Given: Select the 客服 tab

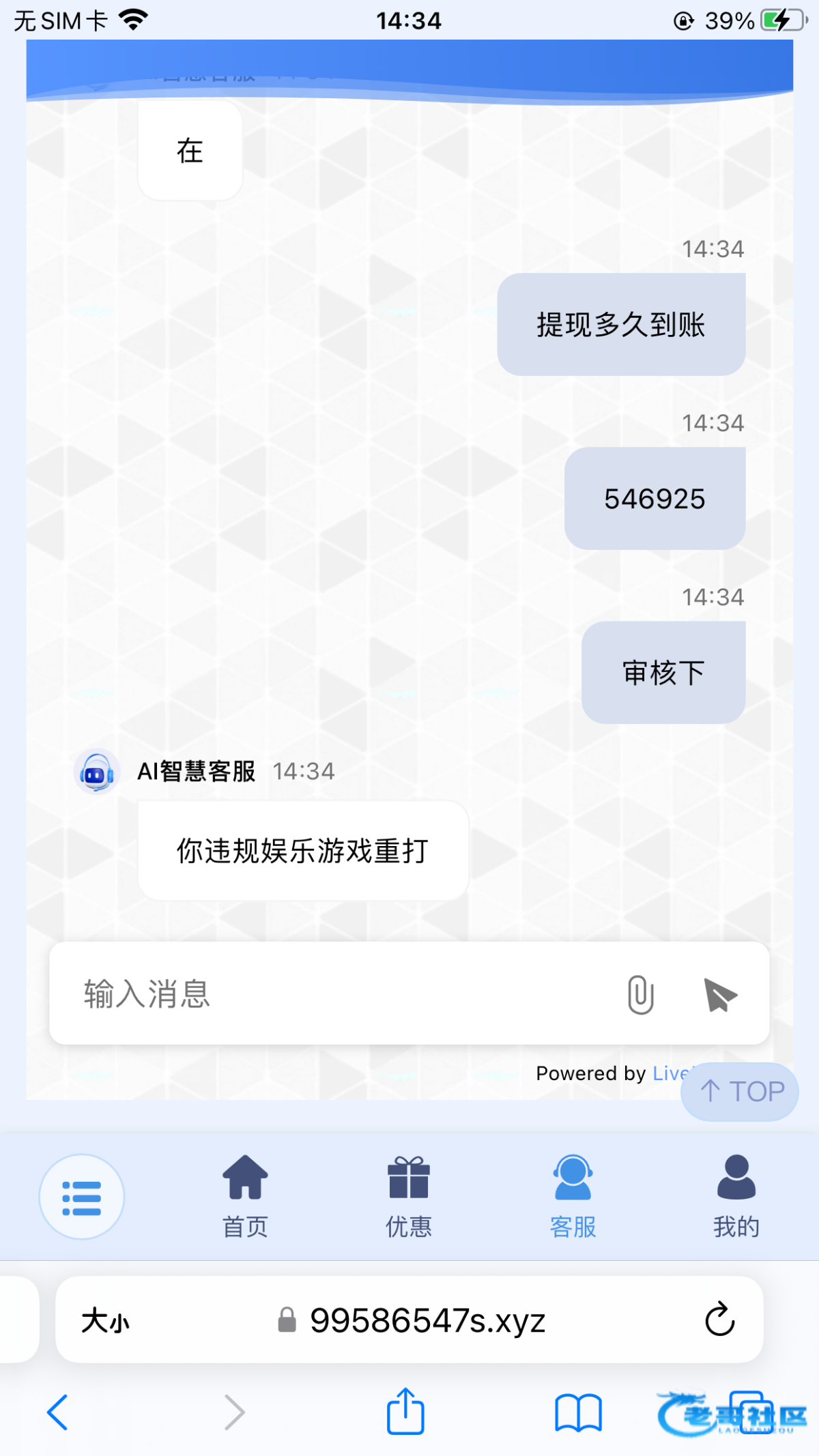Looking at the screenshot, I should coord(573,1197).
